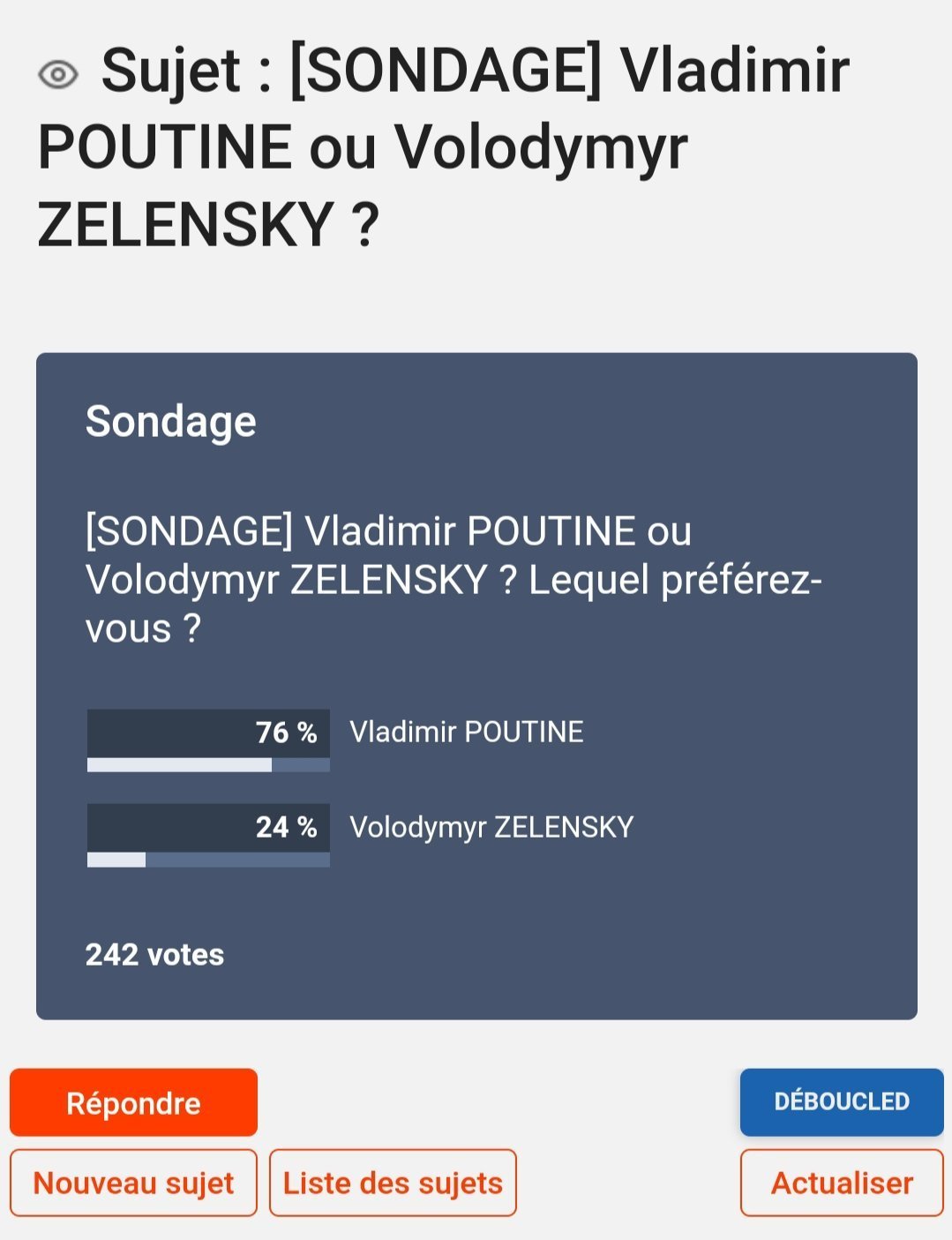Image resolution: width=952 pixels, height=1240 pixels.
Task: Create a Nouveau sujet
Action: click(133, 1183)
